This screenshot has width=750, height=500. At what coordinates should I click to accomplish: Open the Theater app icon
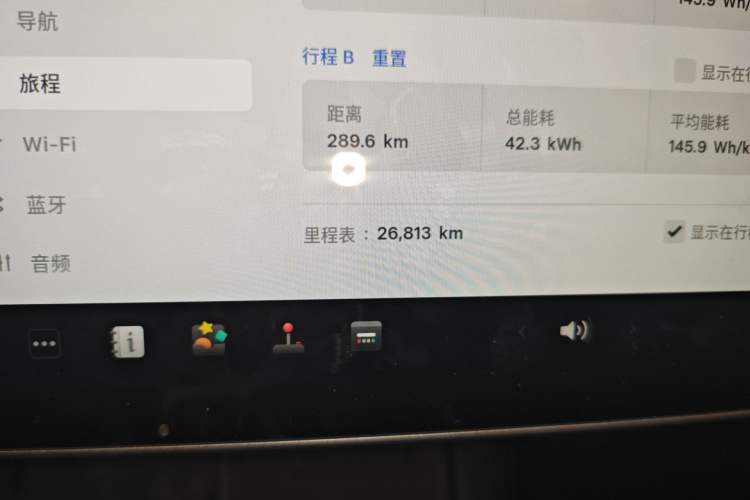click(x=366, y=336)
